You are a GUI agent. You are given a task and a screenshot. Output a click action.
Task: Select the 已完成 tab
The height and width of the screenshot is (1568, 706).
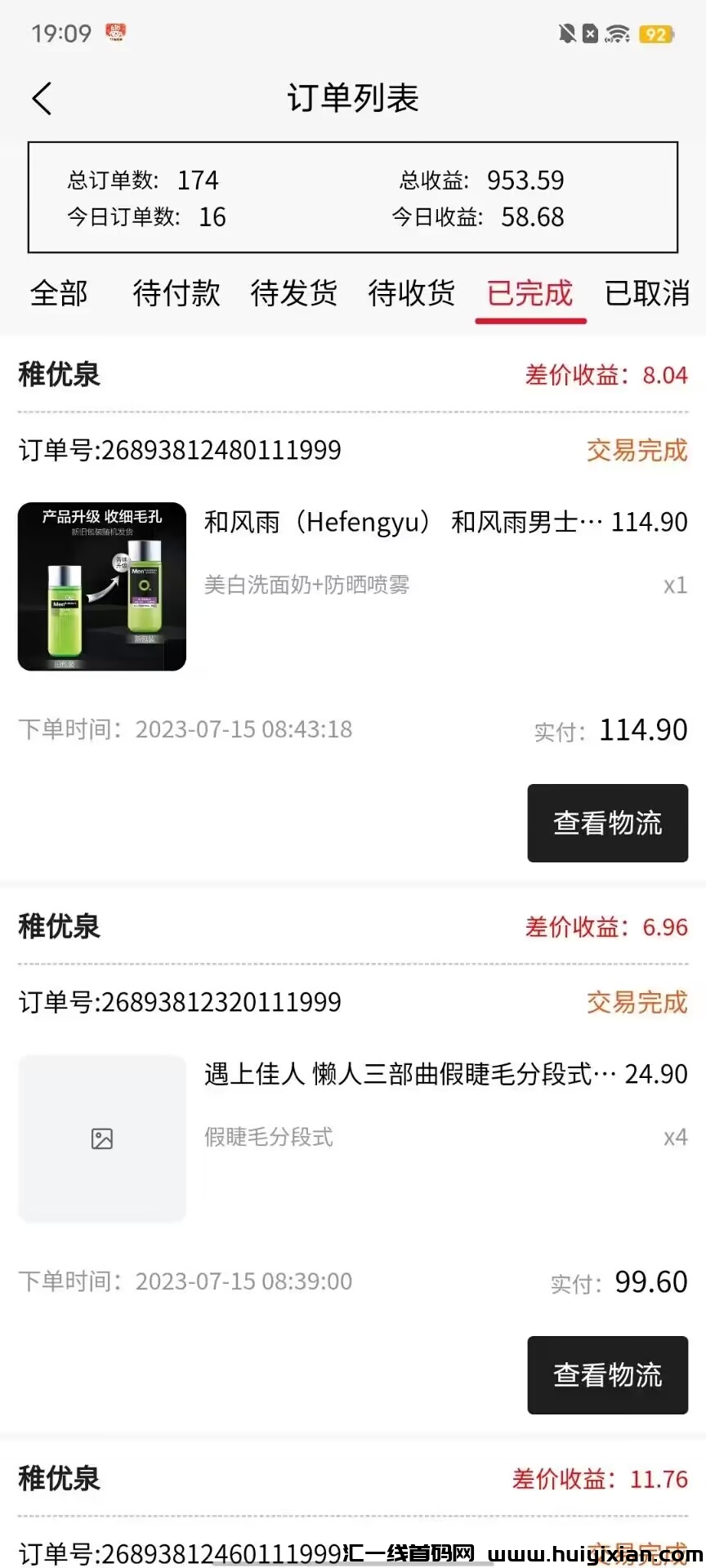(530, 294)
